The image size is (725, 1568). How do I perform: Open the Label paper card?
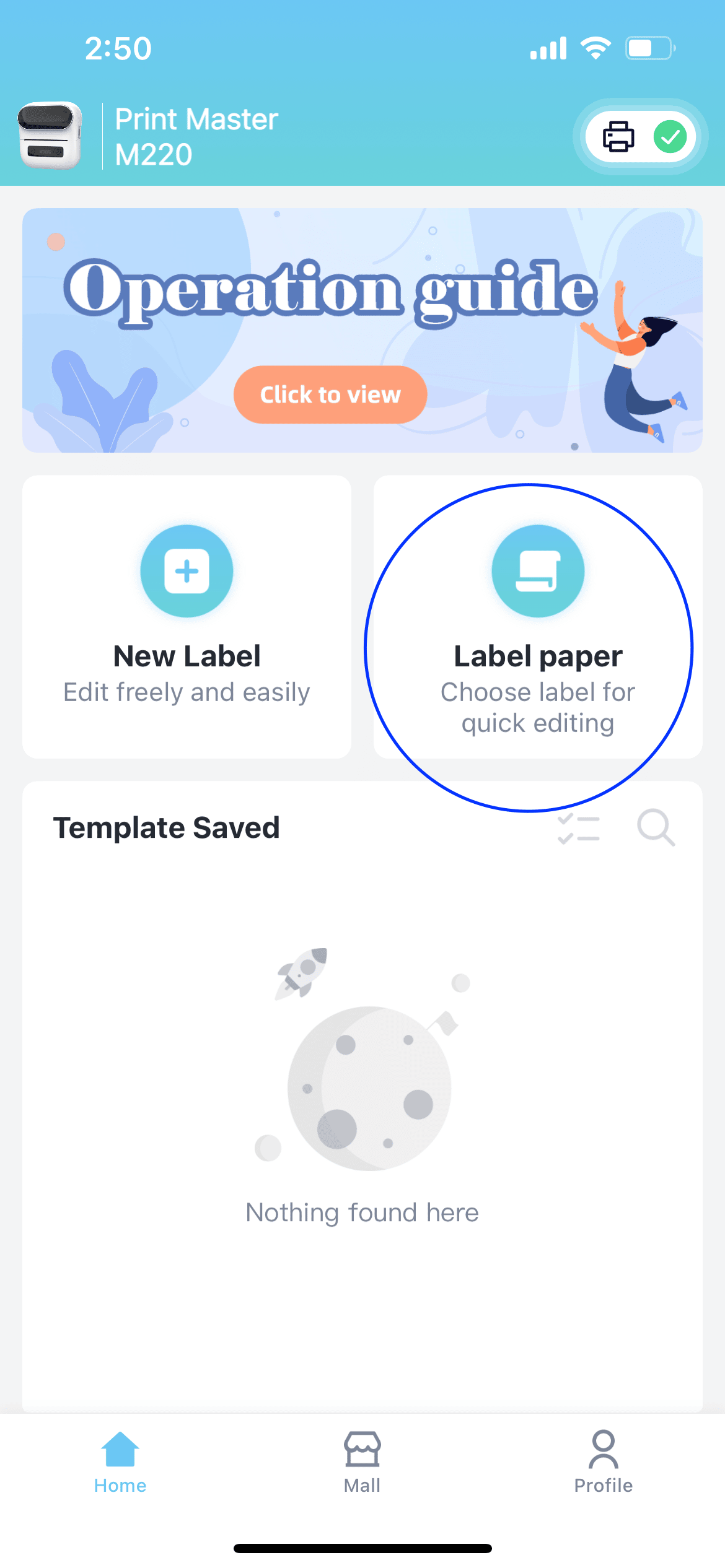(537, 616)
